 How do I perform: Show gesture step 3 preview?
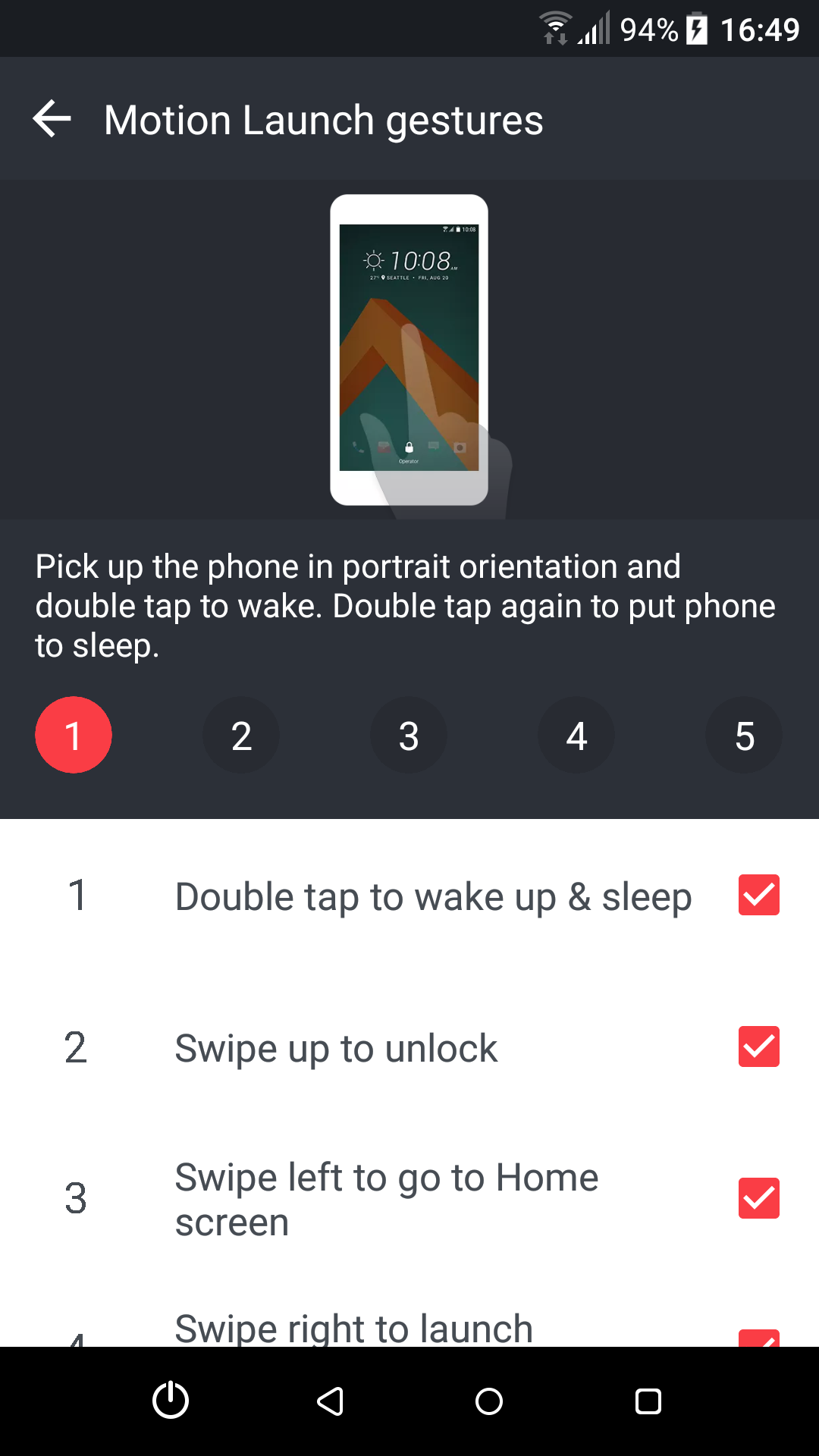tap(409, 735)
